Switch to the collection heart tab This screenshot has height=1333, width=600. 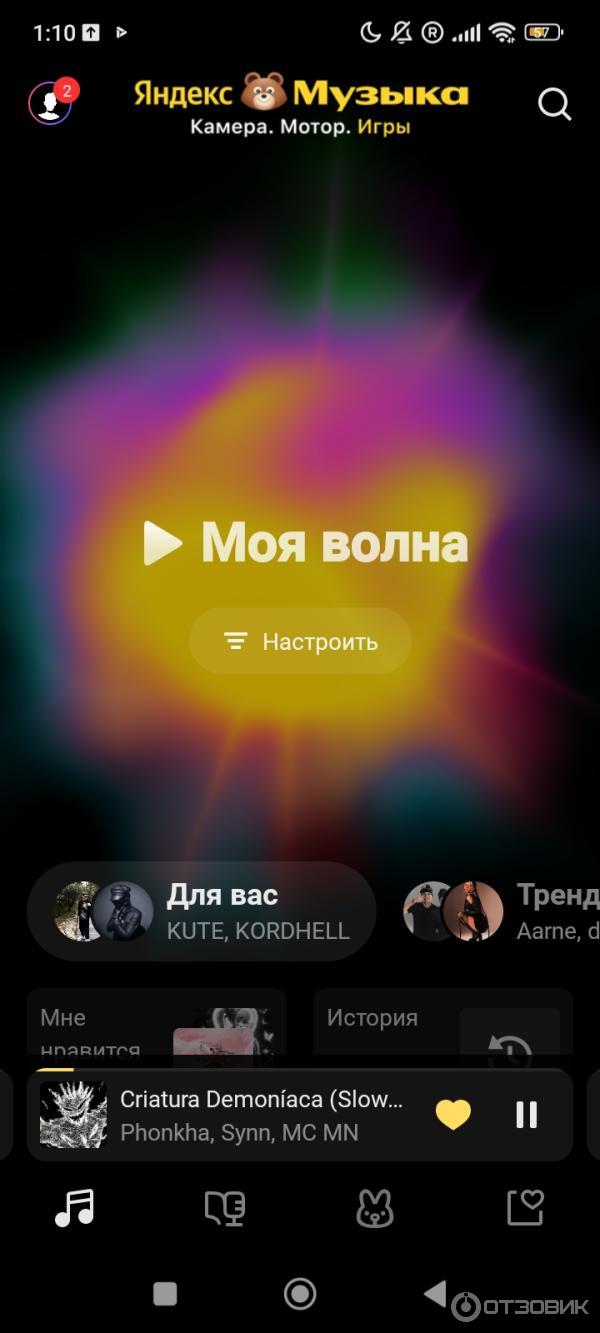[525, 1208]
